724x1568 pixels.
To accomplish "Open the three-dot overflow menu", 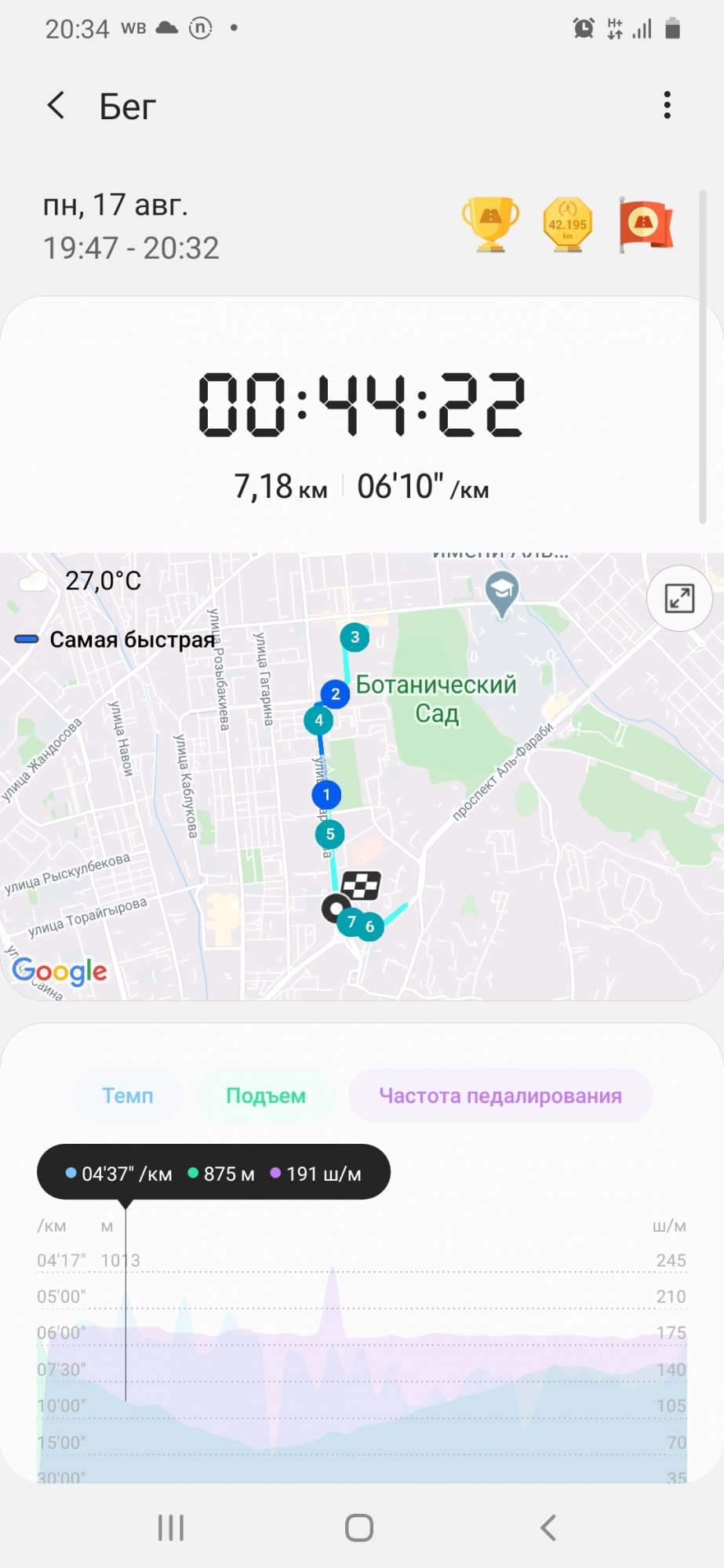I will pos(667,105).
